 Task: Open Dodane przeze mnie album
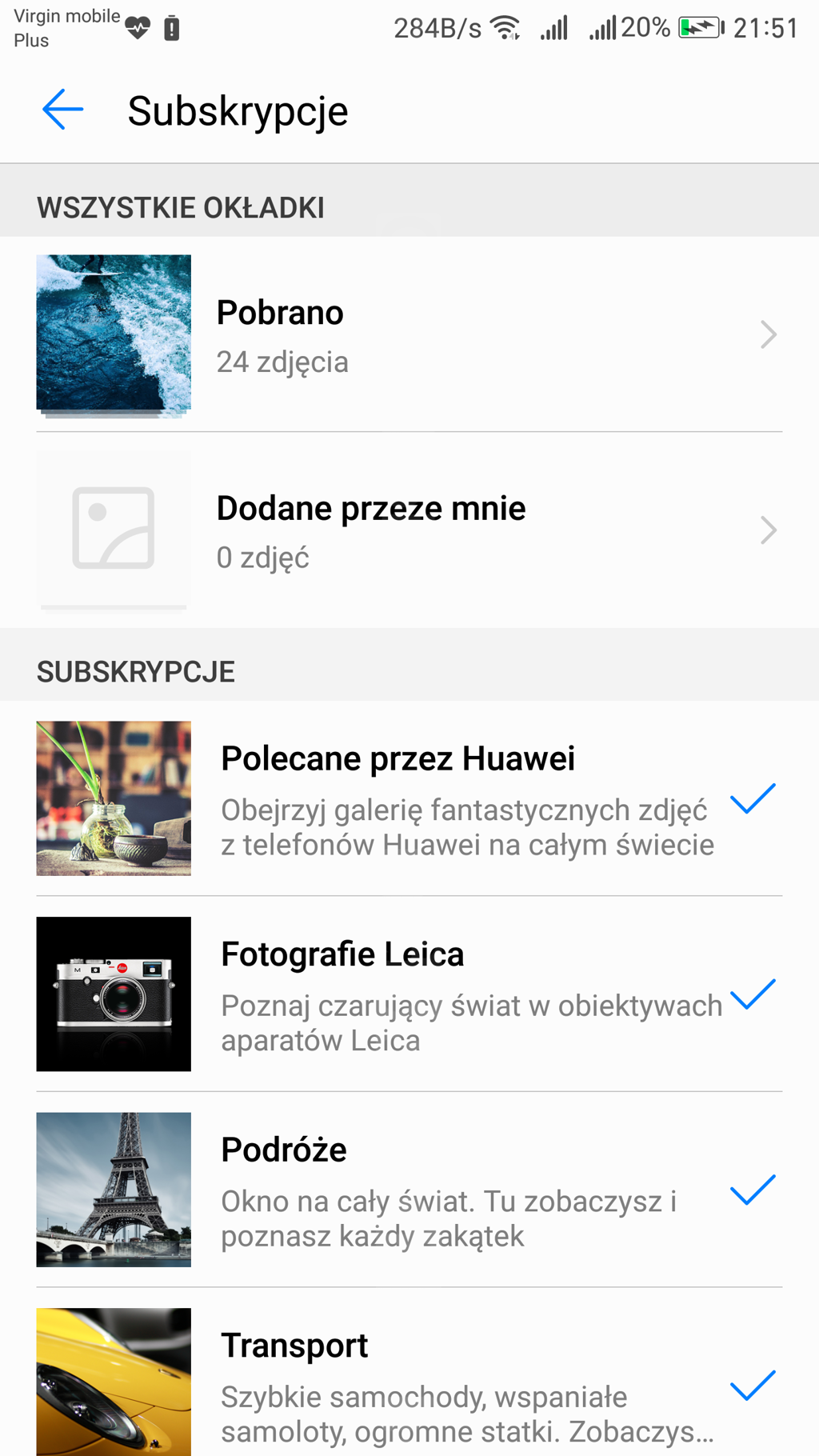click(x=408, y=530)
